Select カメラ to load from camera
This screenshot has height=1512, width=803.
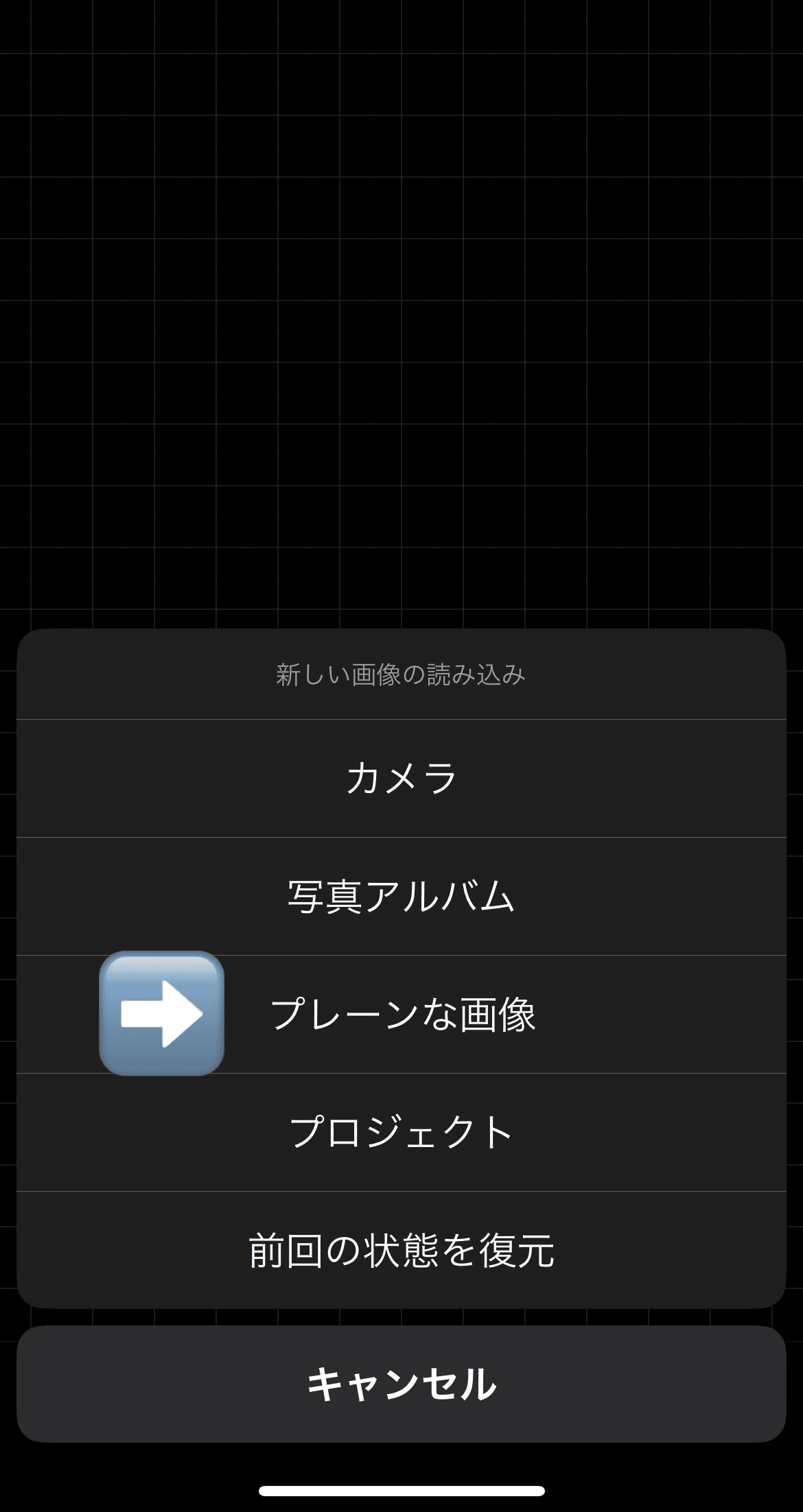[x=401, y=779]
